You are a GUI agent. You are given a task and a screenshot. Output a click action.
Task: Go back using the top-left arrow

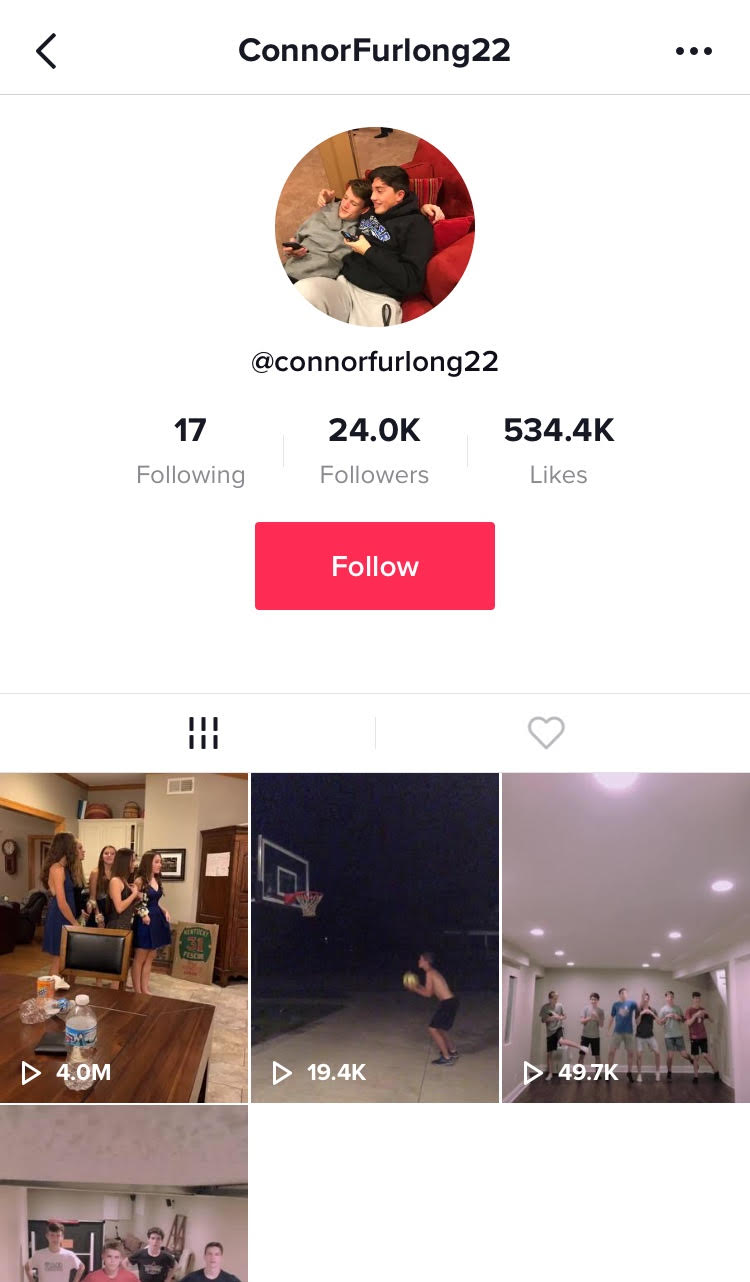click(46, 51)
